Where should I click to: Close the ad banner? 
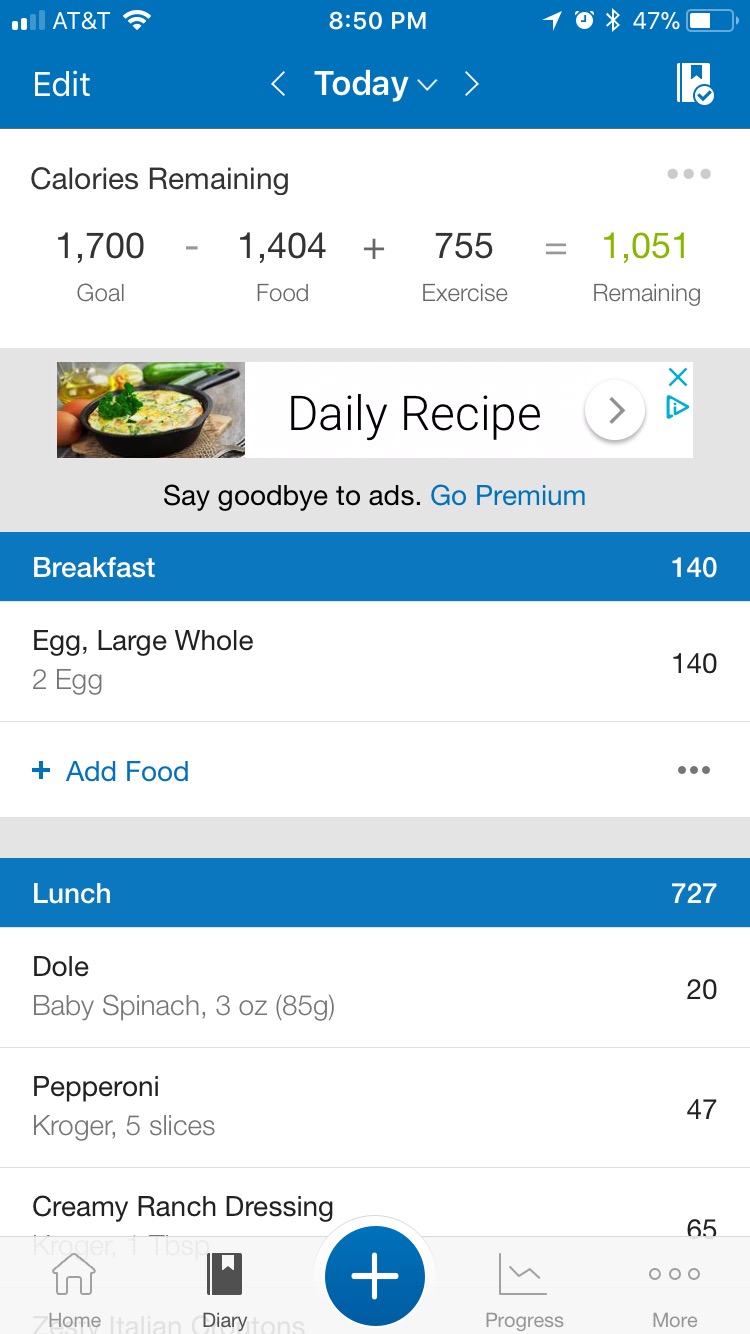tap(678, 377)
